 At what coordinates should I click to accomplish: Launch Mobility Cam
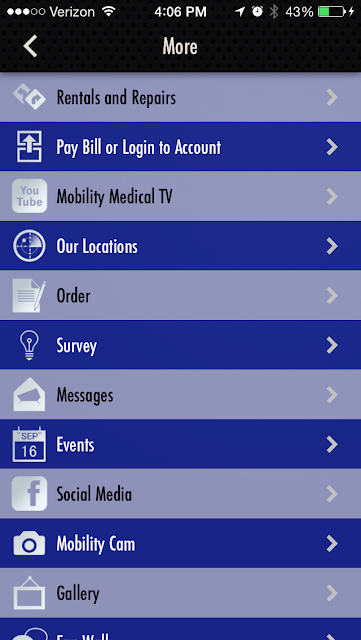click(180, 543)
